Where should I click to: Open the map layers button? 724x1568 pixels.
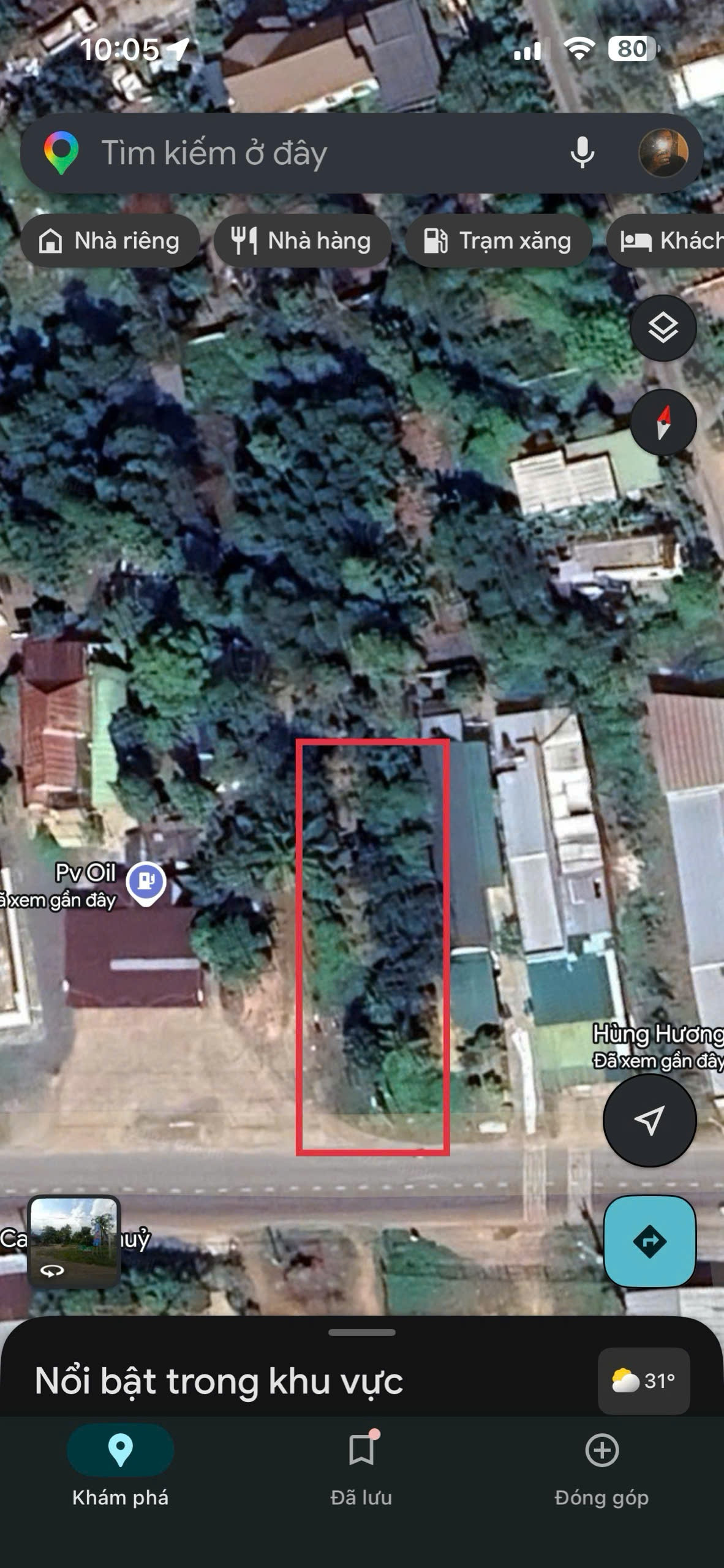click(663, 328)
